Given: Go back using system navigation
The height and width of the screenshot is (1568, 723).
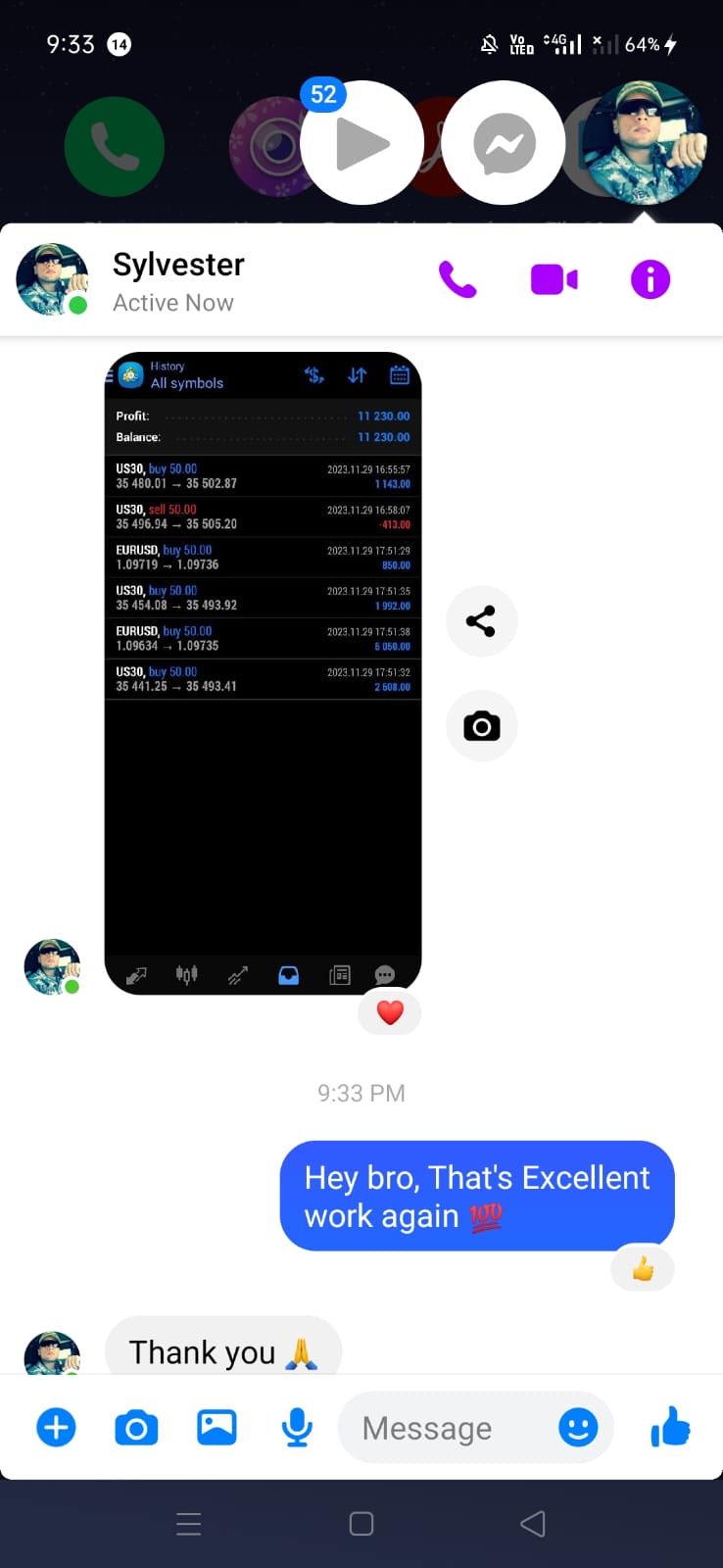Looking at the screenshot, I should pyautogui.click(x=532, y=1523).
